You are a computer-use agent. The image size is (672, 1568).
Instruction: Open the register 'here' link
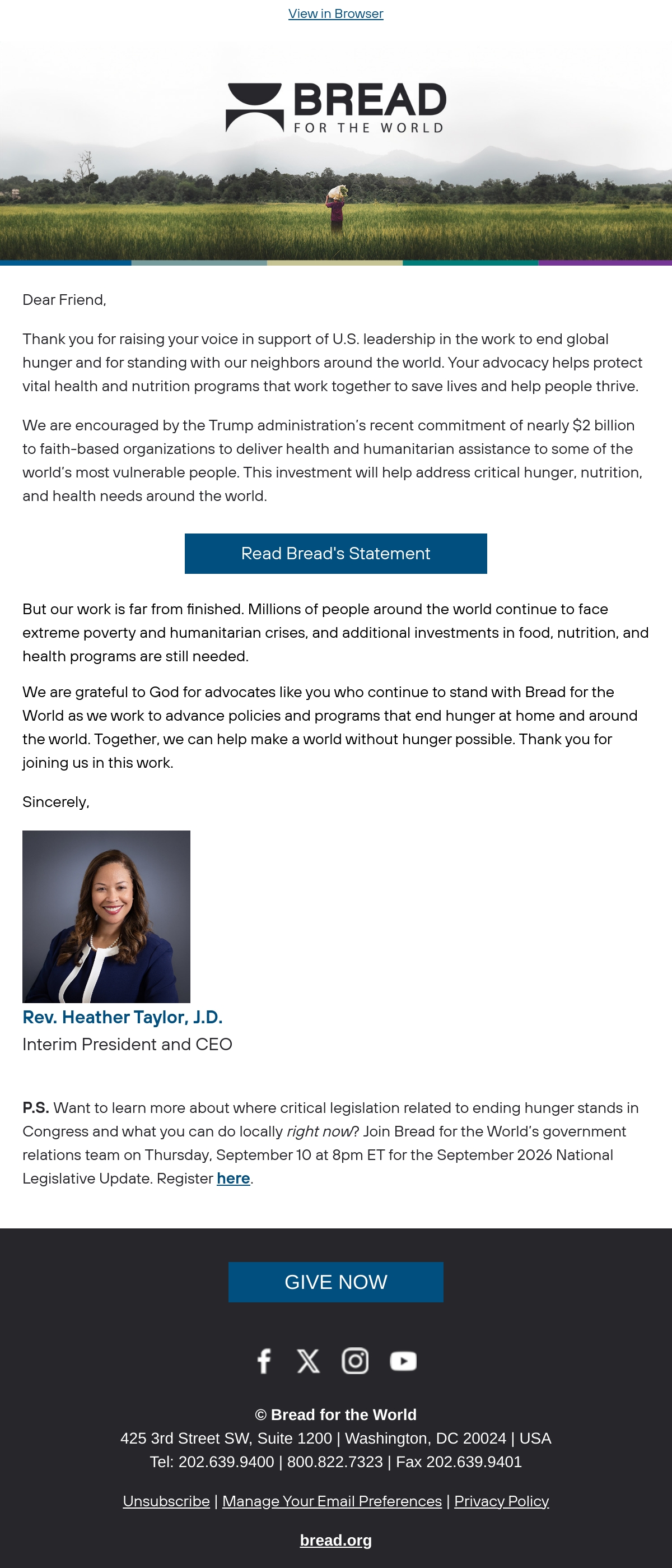[x=234, y=1179]
